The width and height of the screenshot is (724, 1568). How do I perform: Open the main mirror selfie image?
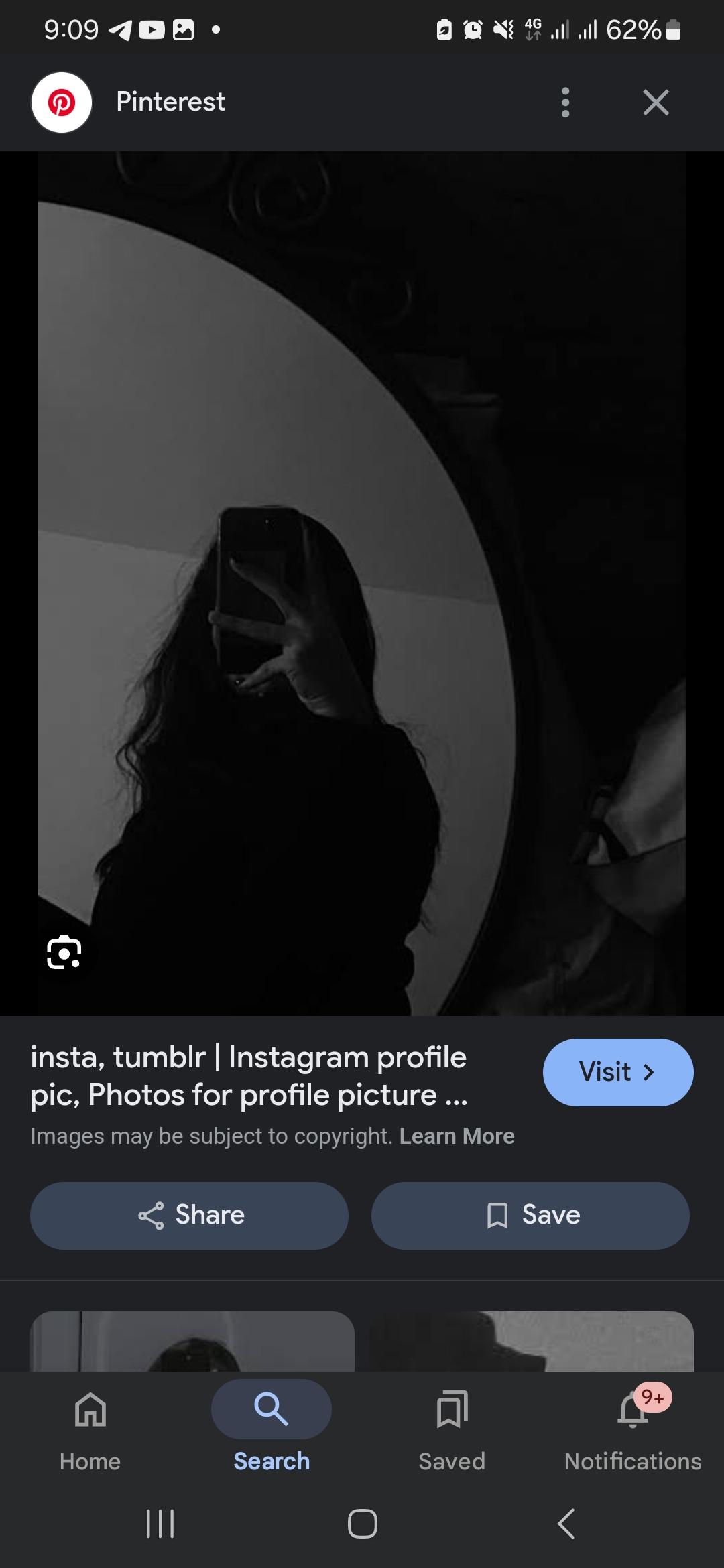[x=362, y=583]
